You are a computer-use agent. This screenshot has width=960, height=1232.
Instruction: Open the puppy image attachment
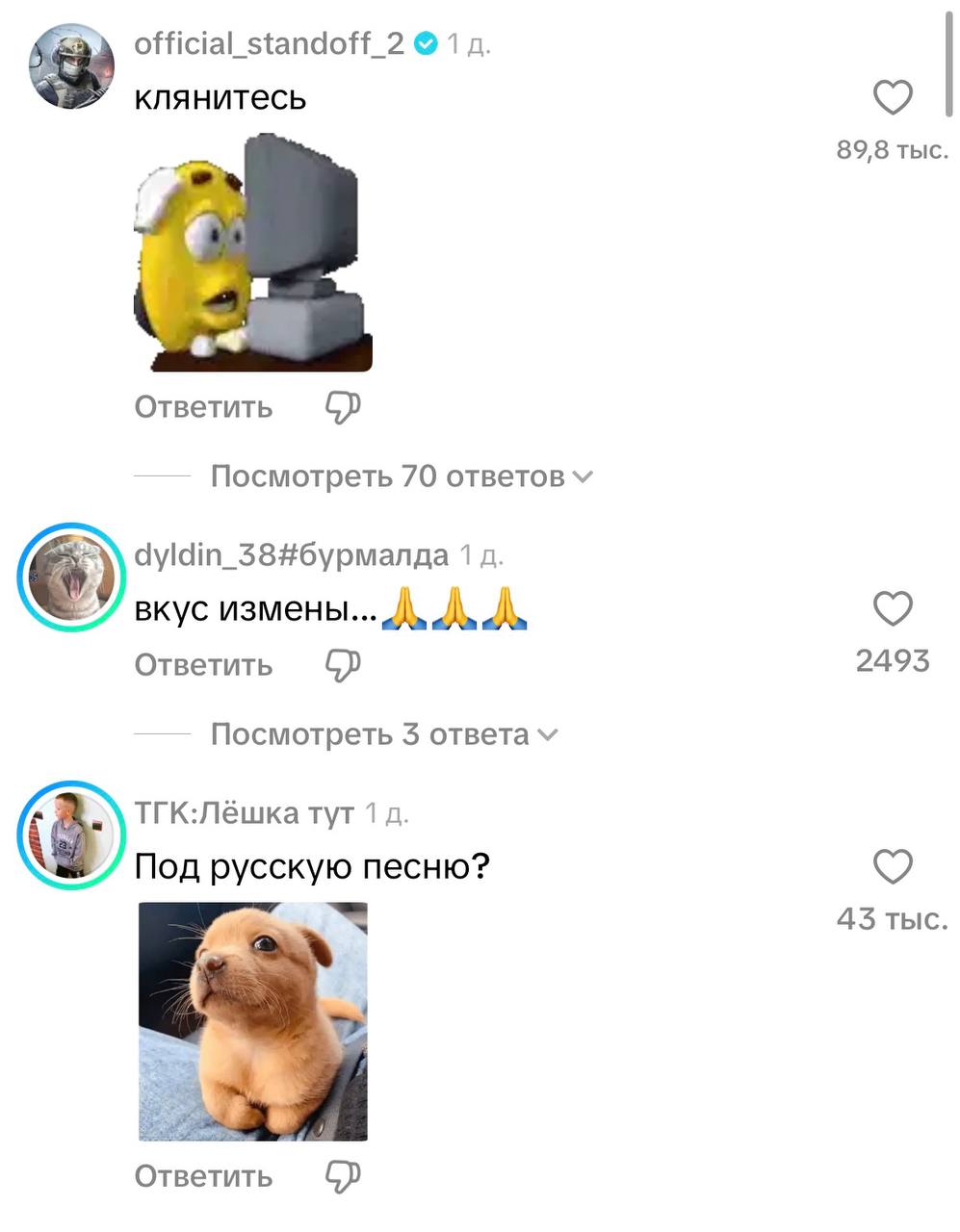point(253,1021)
